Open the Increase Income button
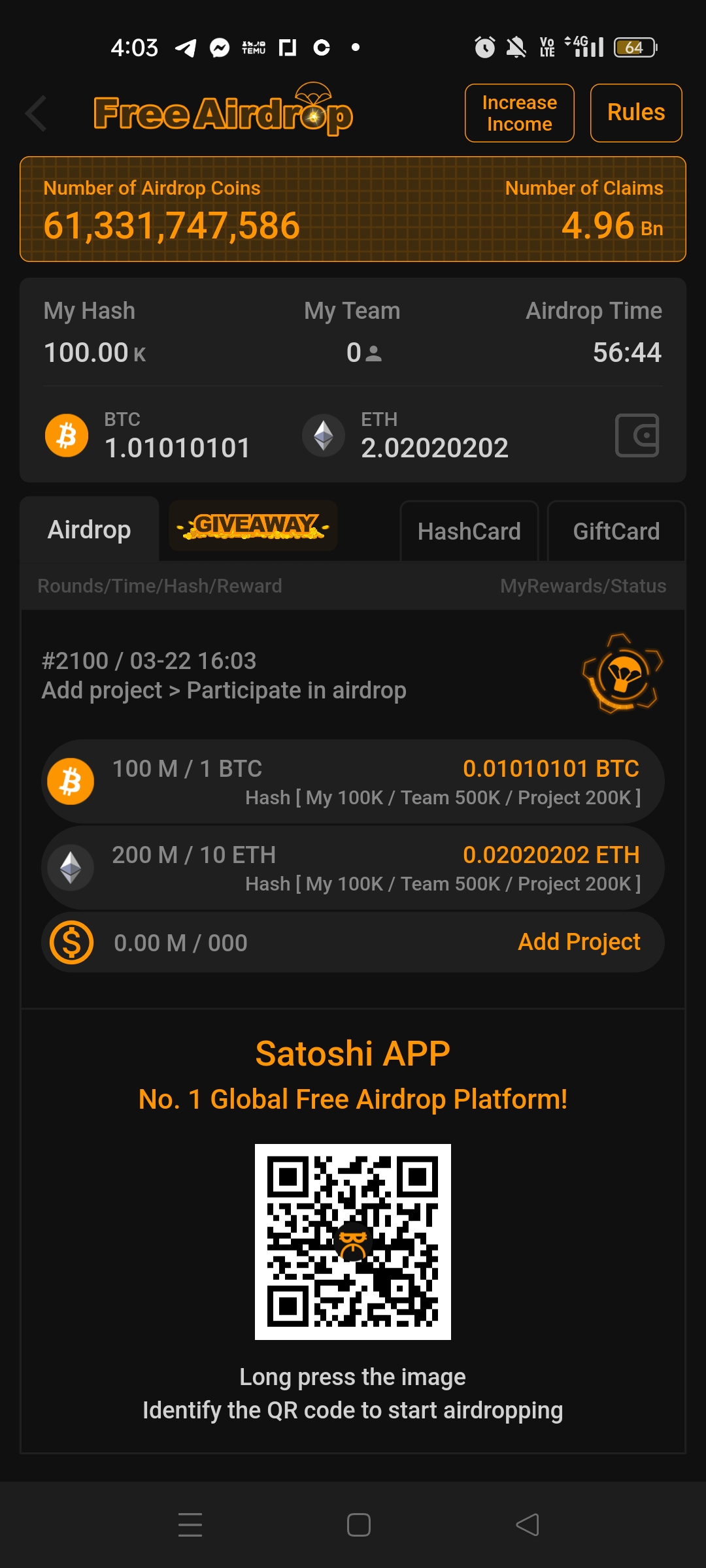 pyautogui.click(x=519, y=113)
